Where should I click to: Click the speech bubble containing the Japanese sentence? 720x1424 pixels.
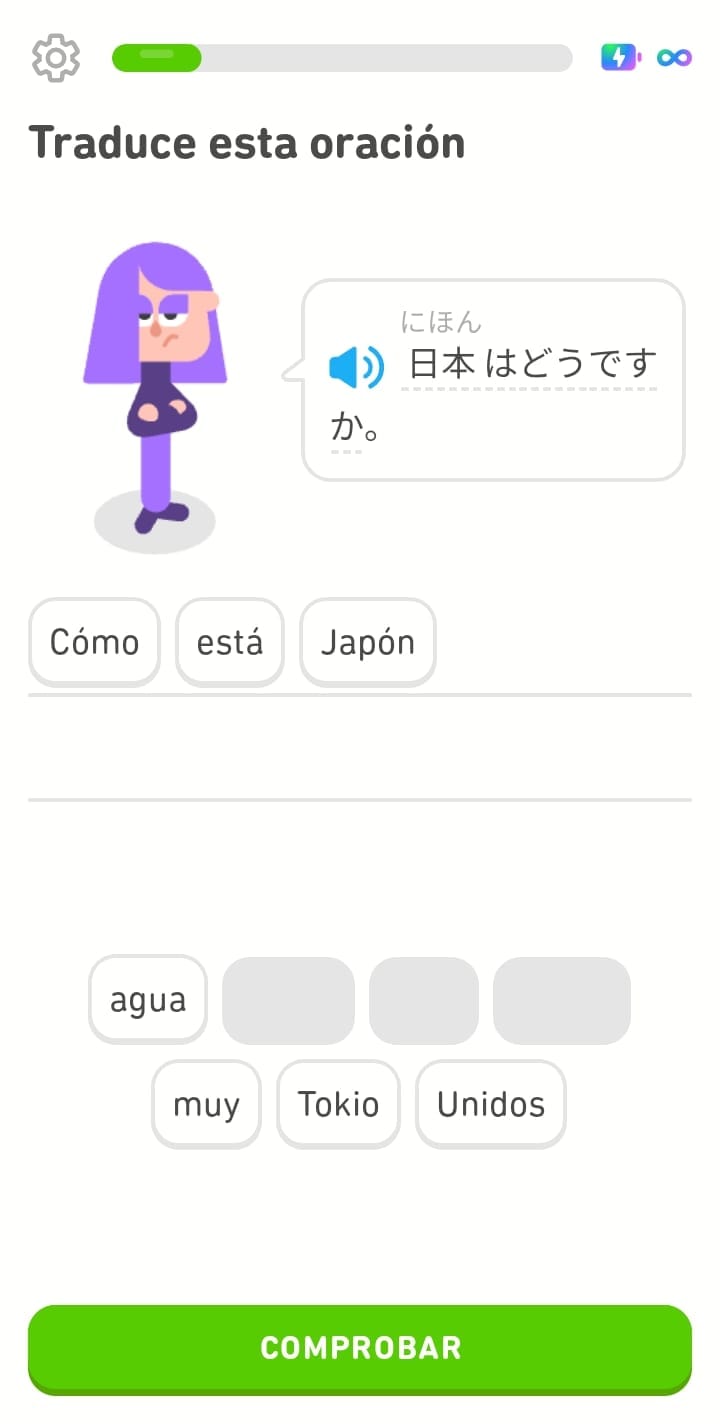tap(492, 380)
